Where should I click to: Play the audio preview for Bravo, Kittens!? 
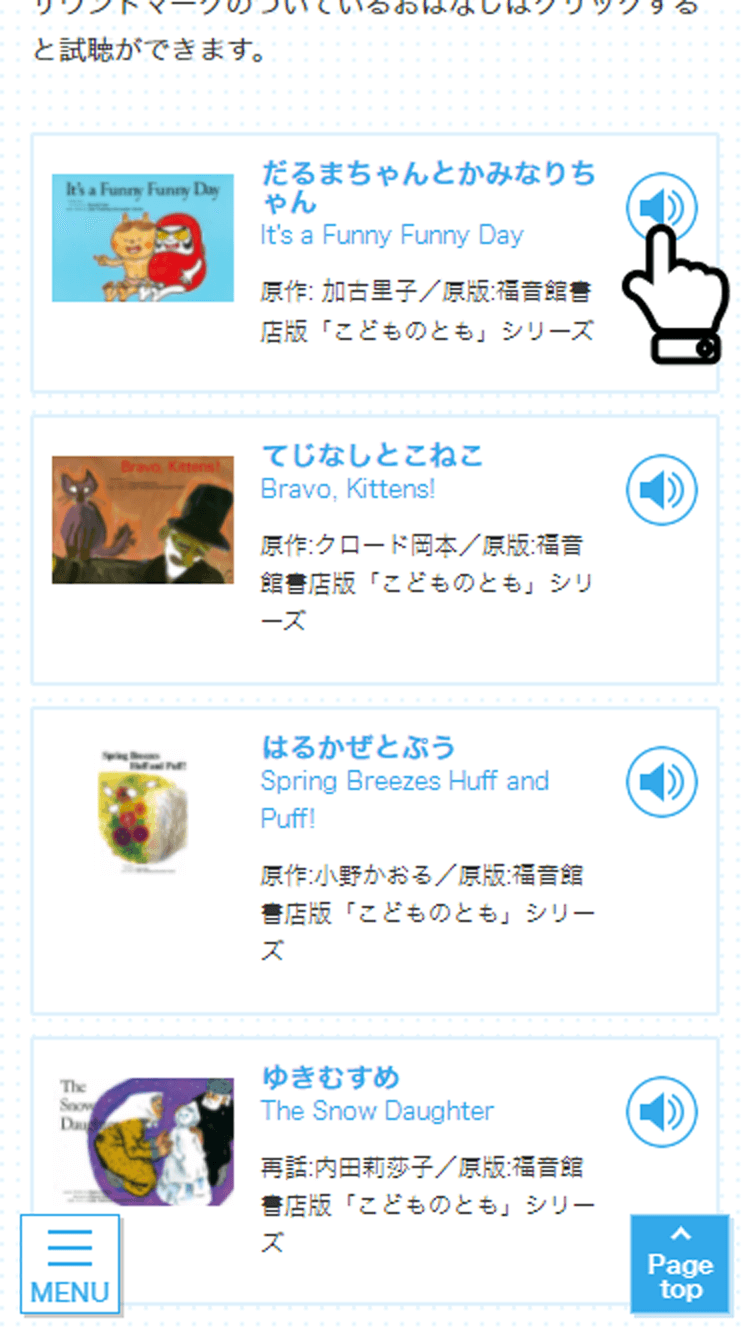point(661,490)
